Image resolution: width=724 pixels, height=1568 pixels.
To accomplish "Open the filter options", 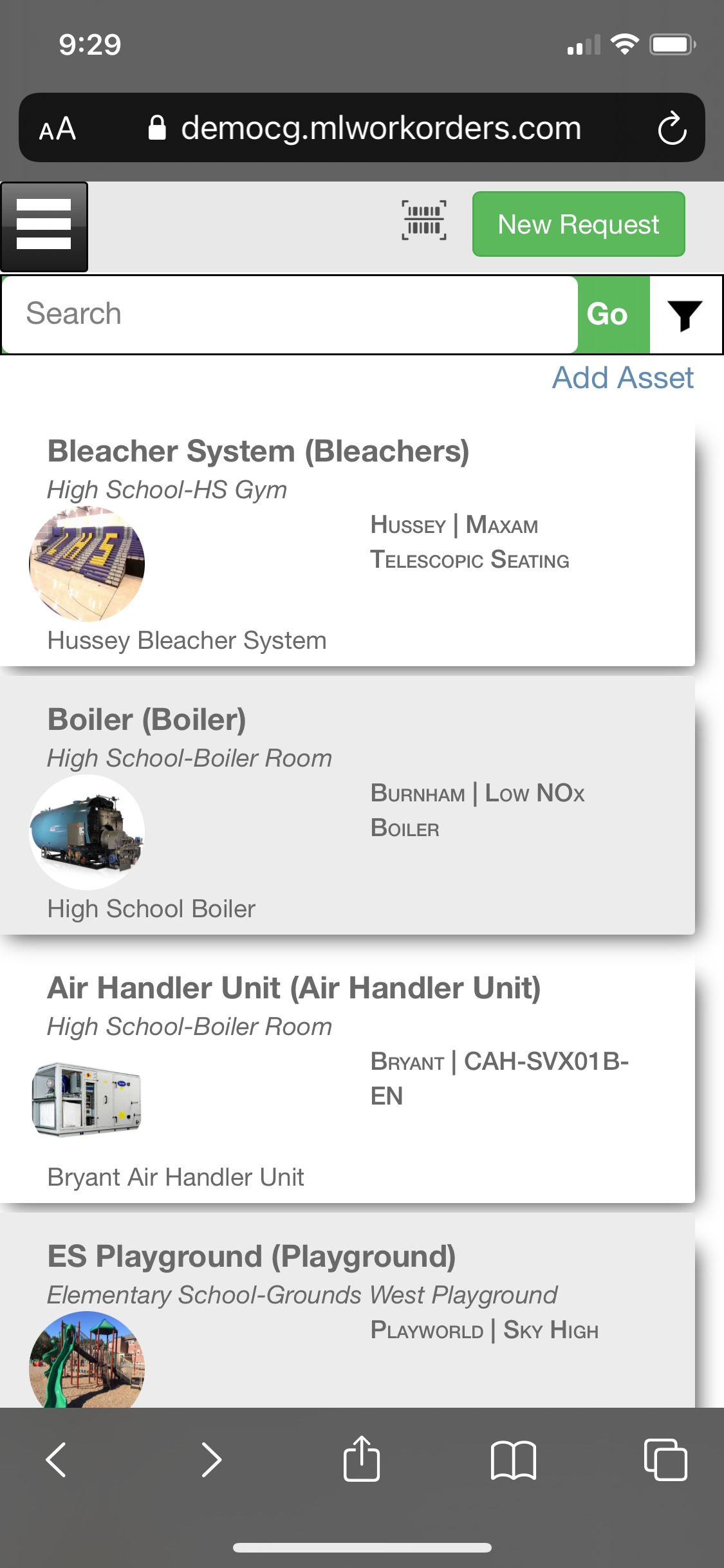I will 685,315.
